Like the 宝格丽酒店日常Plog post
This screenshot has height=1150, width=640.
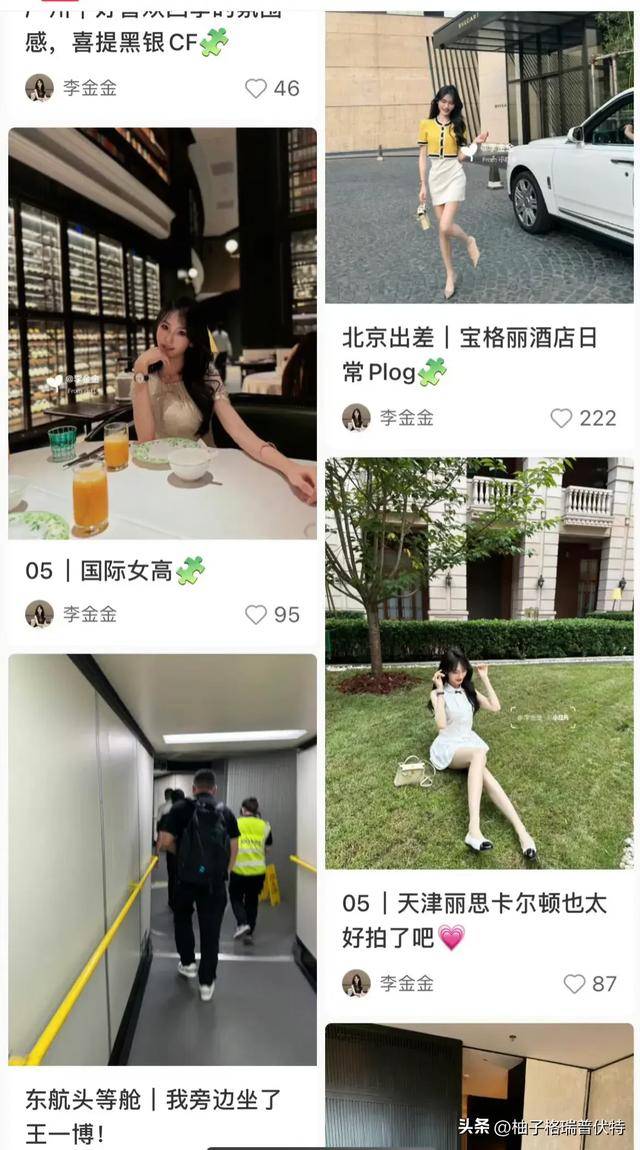point(562,418)
